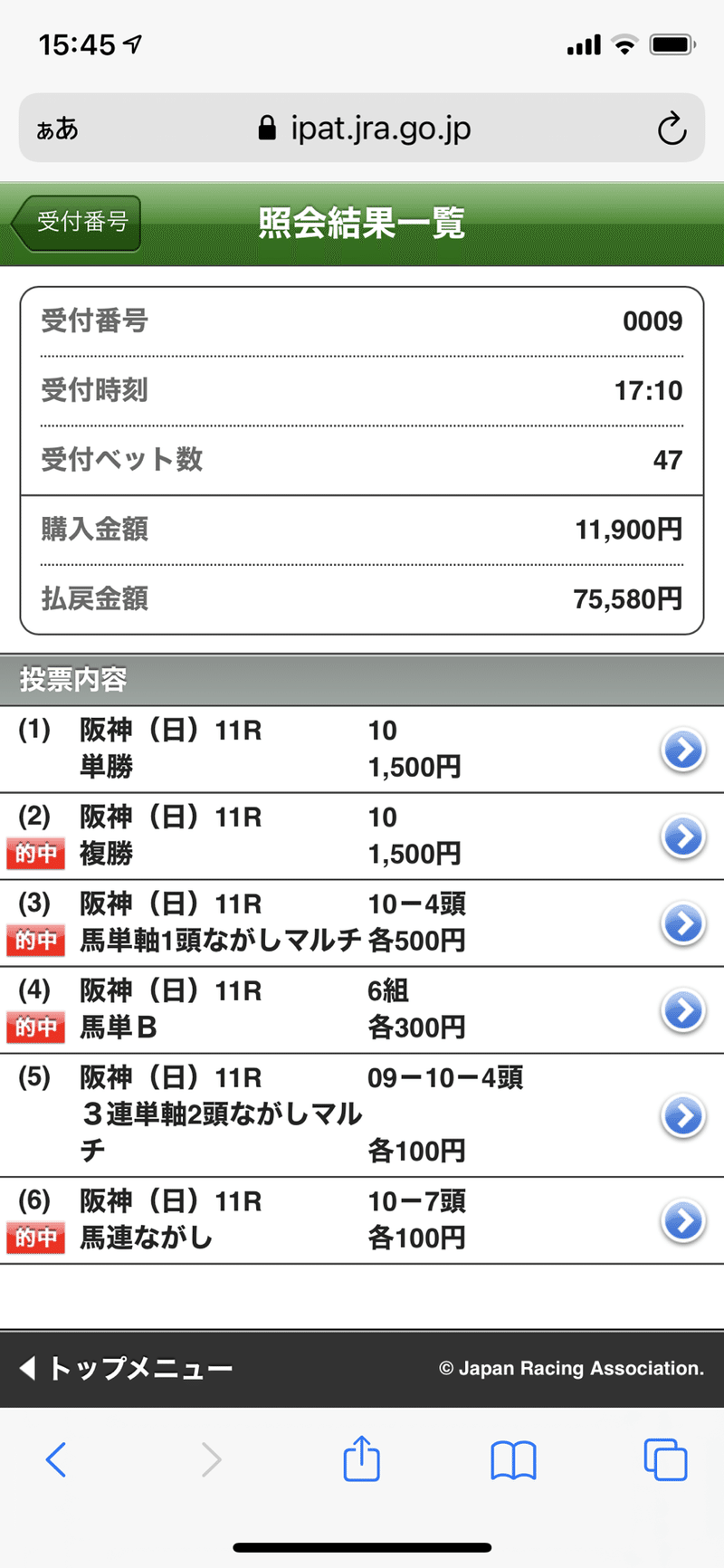The image size is (724, 1568).
Task: Show open Safari tabs
Action: [665, 1459]
